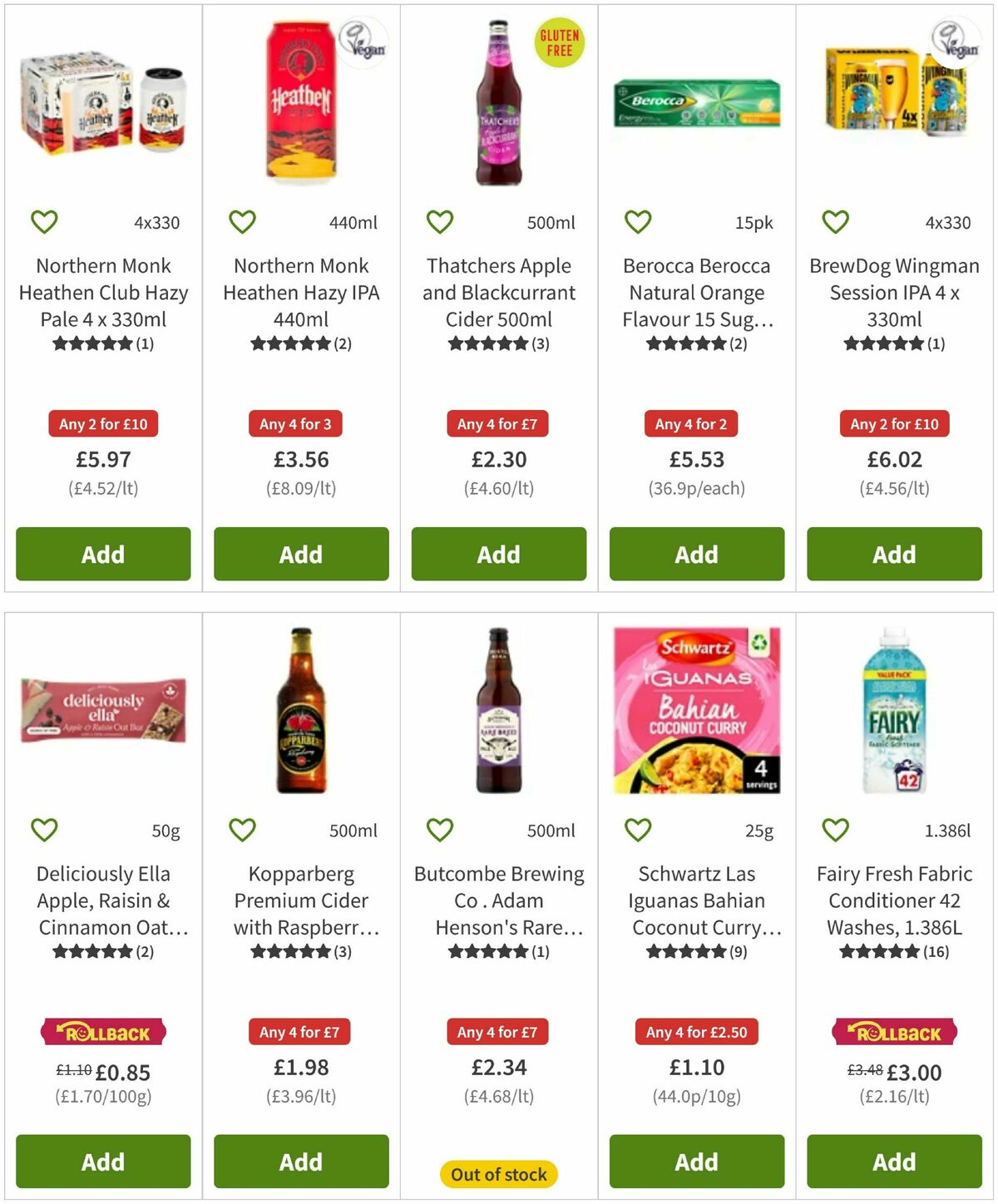Click the heart icon on Kopparberg Premium Cider
Image resolution: width=998 pixels, height=1204 pixels.
pos(242,829)
